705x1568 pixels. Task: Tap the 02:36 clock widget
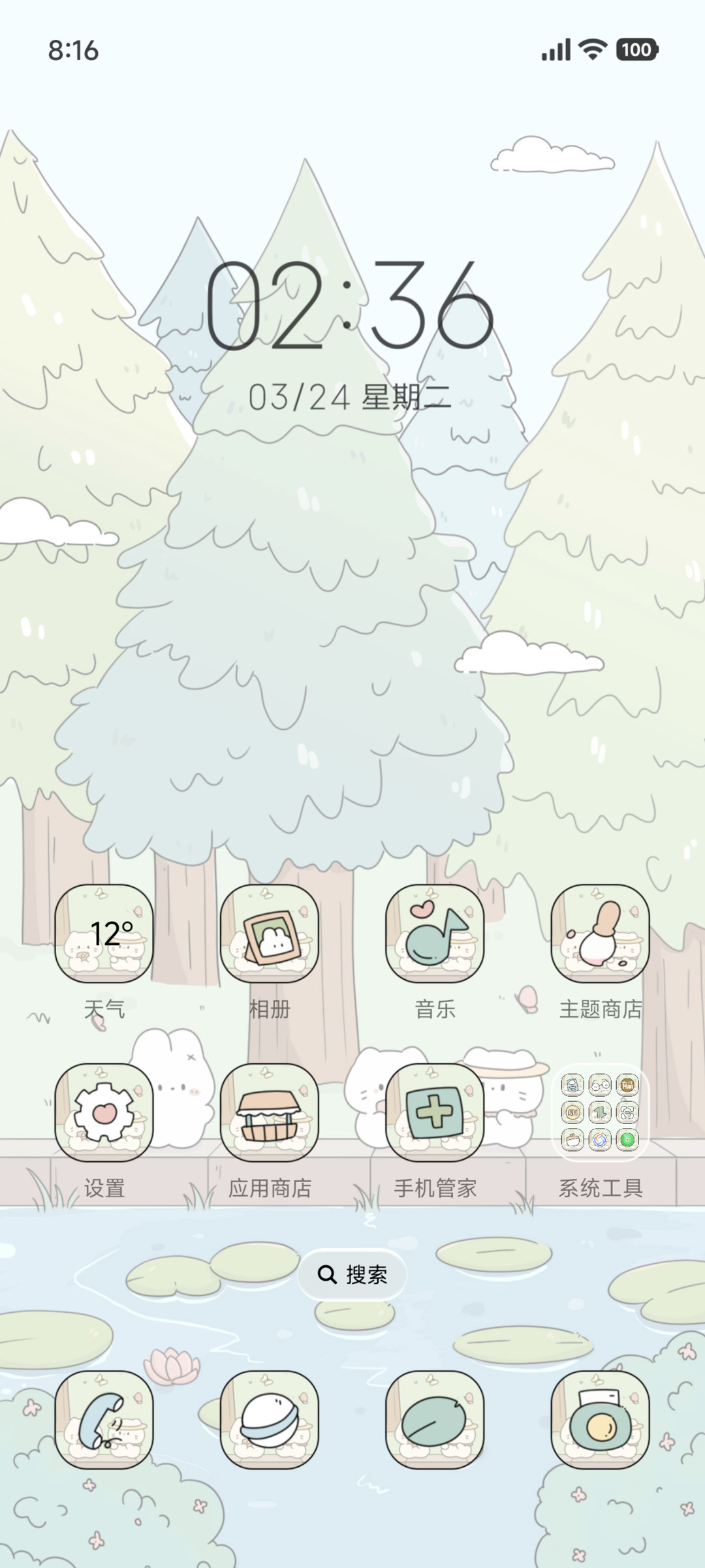click(350, 305)
